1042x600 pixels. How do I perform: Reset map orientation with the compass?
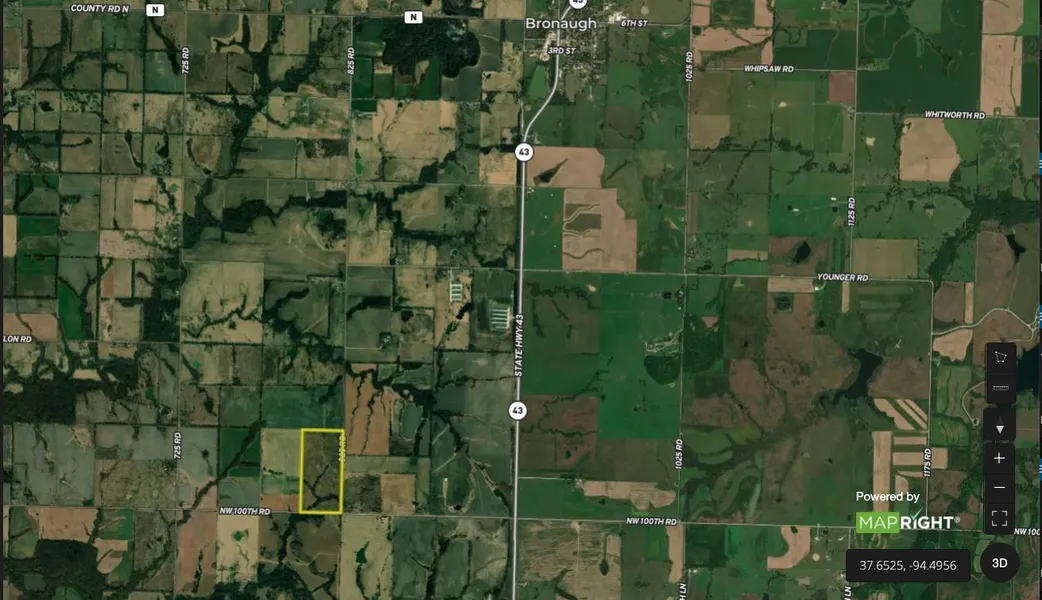(1000, 429)
